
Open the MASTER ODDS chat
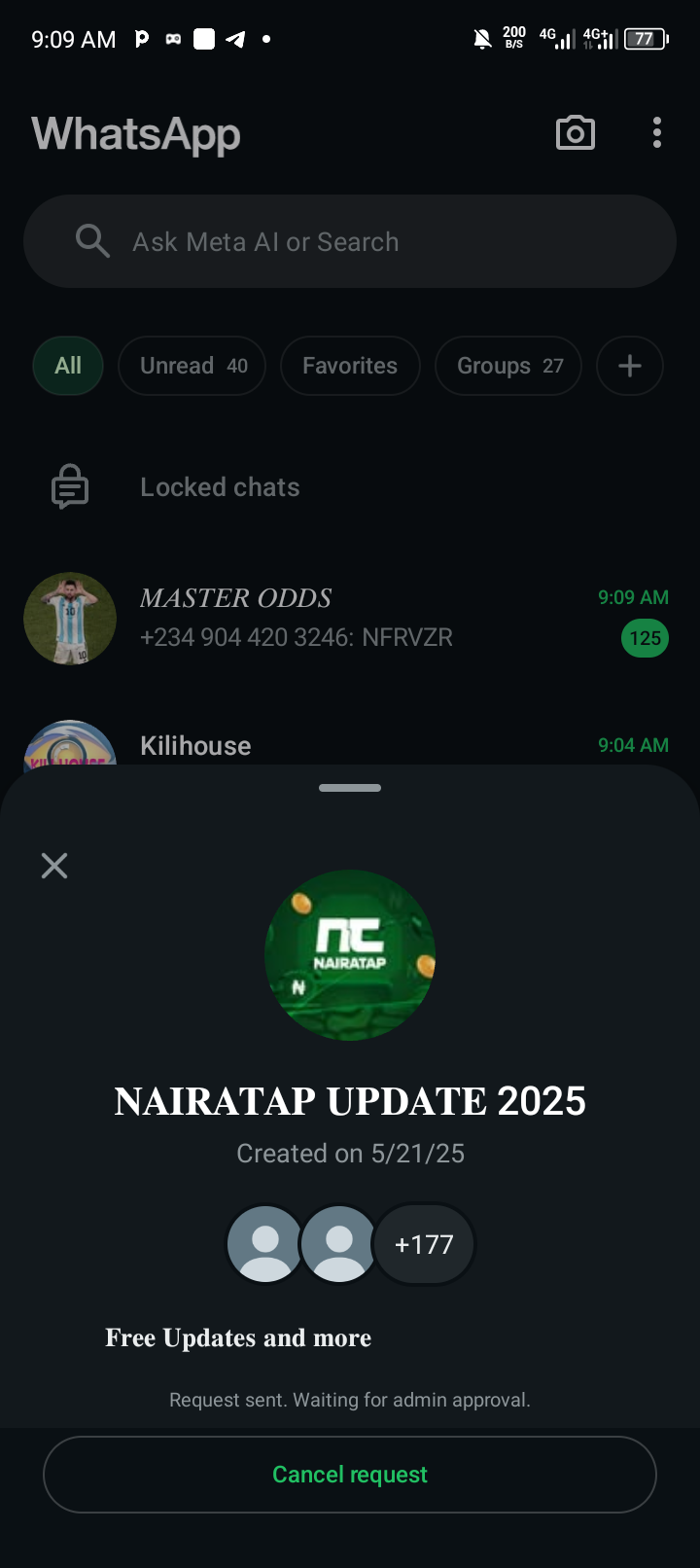(x=350, y=618)
